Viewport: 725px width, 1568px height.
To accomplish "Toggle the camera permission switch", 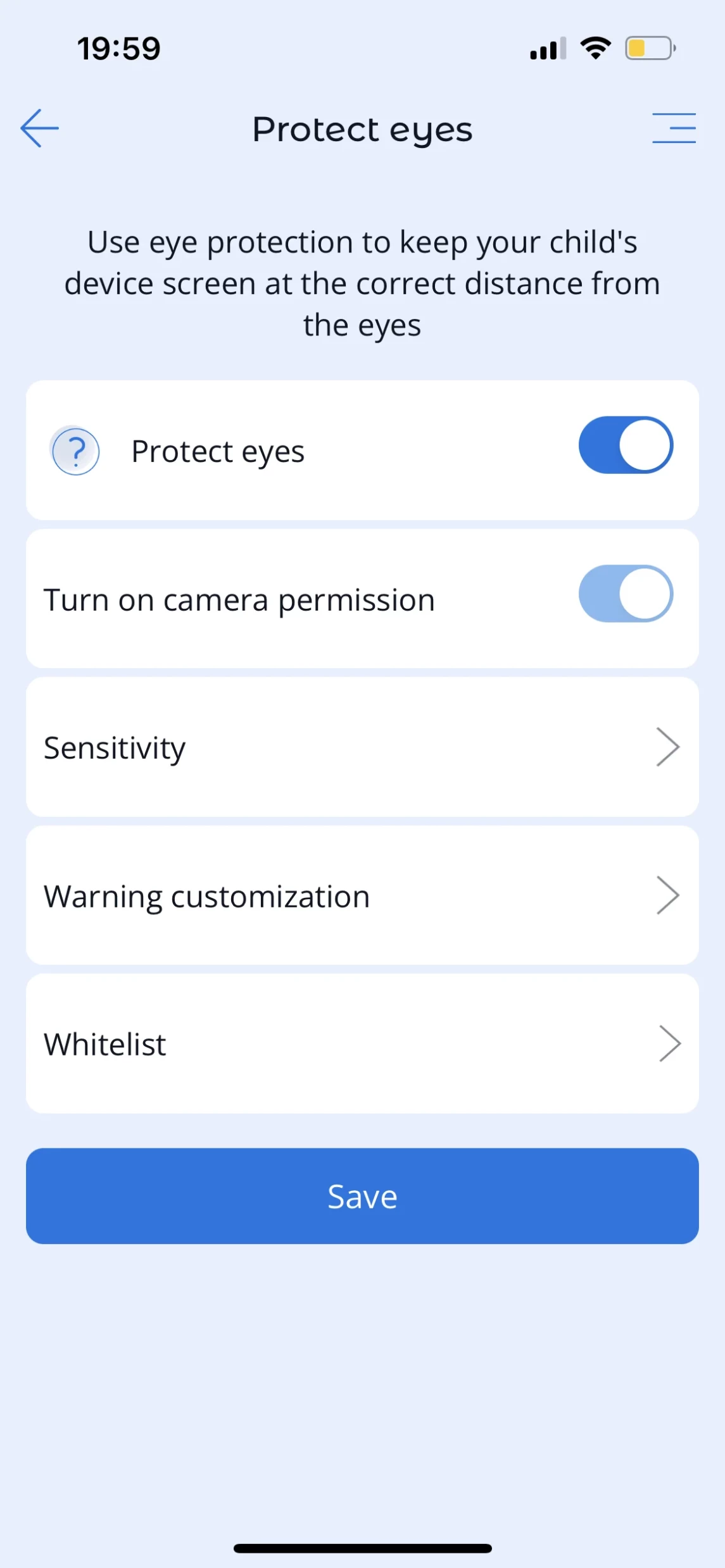I will tap(625, 594).
